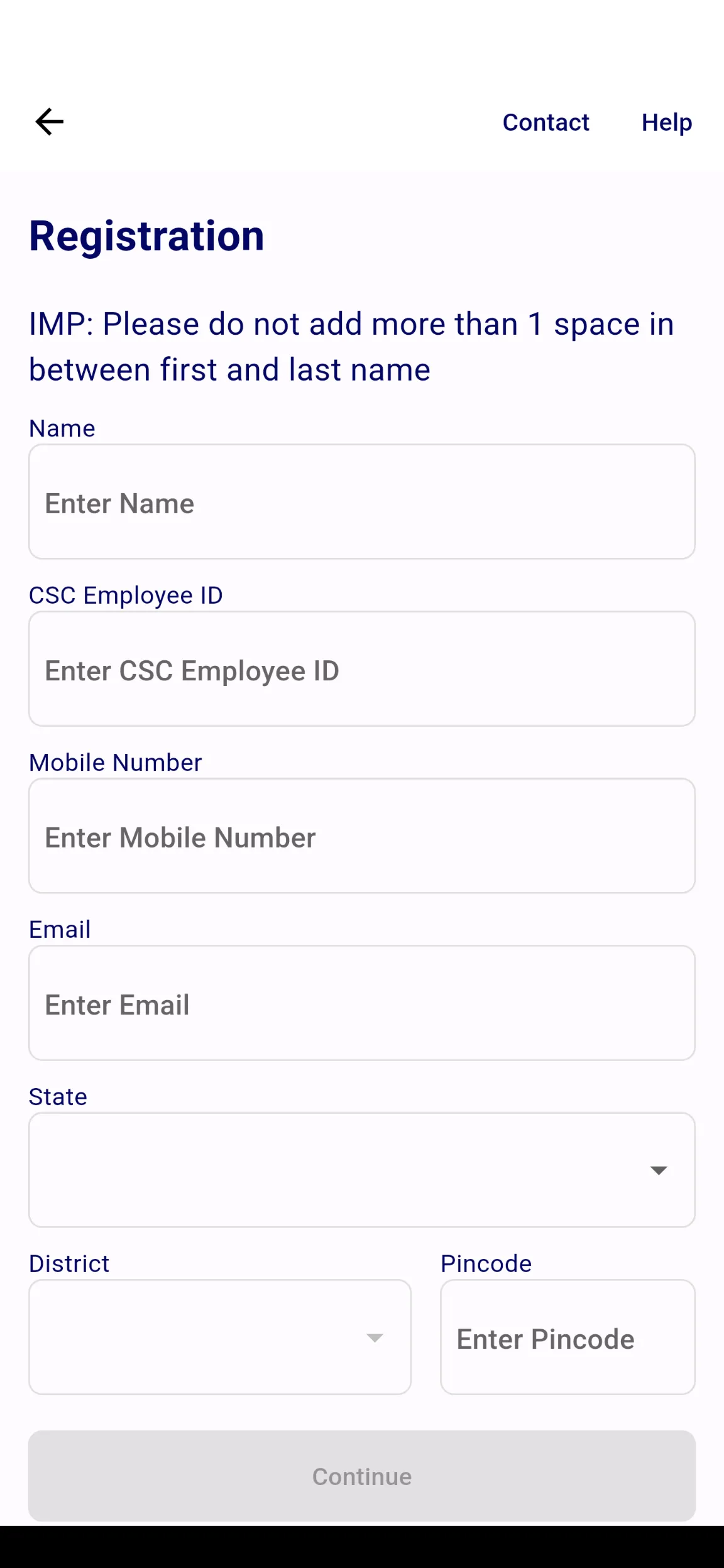Click the important name spacing notice
The height and width of the screenshot is (1568, 724).
352,346
